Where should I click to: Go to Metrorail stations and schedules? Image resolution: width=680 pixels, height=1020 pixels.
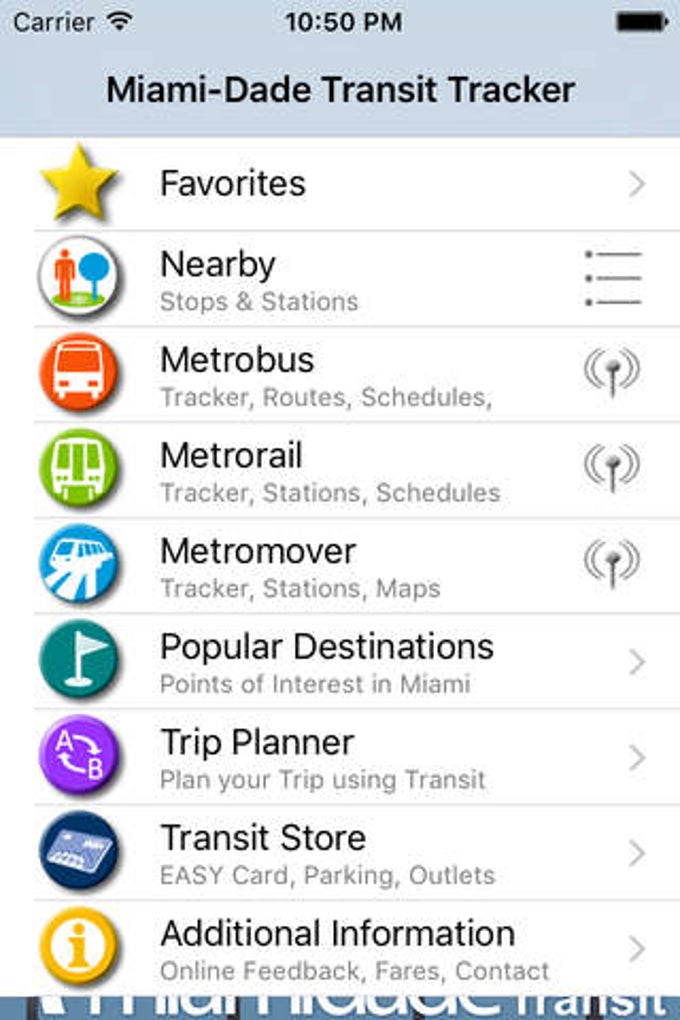coord(340,470)
